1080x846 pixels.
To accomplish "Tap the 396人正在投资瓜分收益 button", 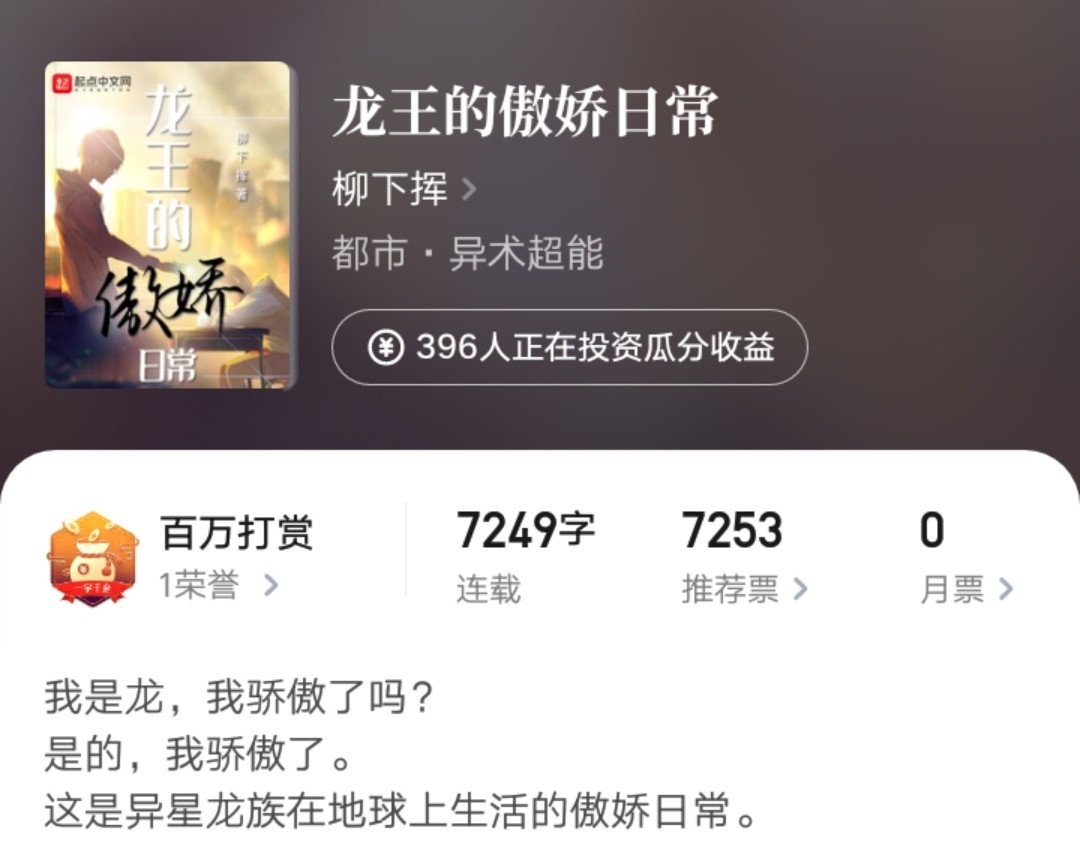I will 569,347.
